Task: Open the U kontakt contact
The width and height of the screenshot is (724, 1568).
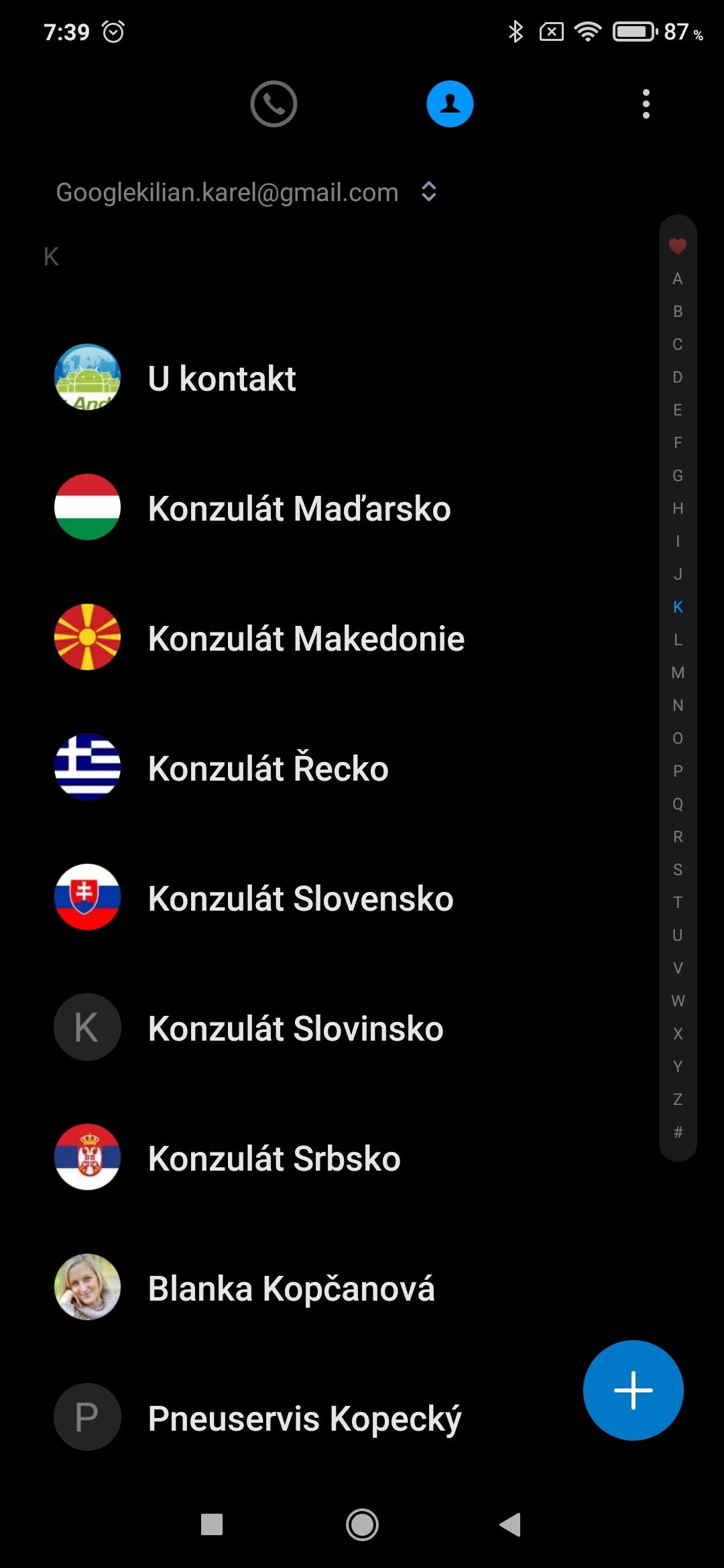Action: pyautogui.click(x=222, y=379)
